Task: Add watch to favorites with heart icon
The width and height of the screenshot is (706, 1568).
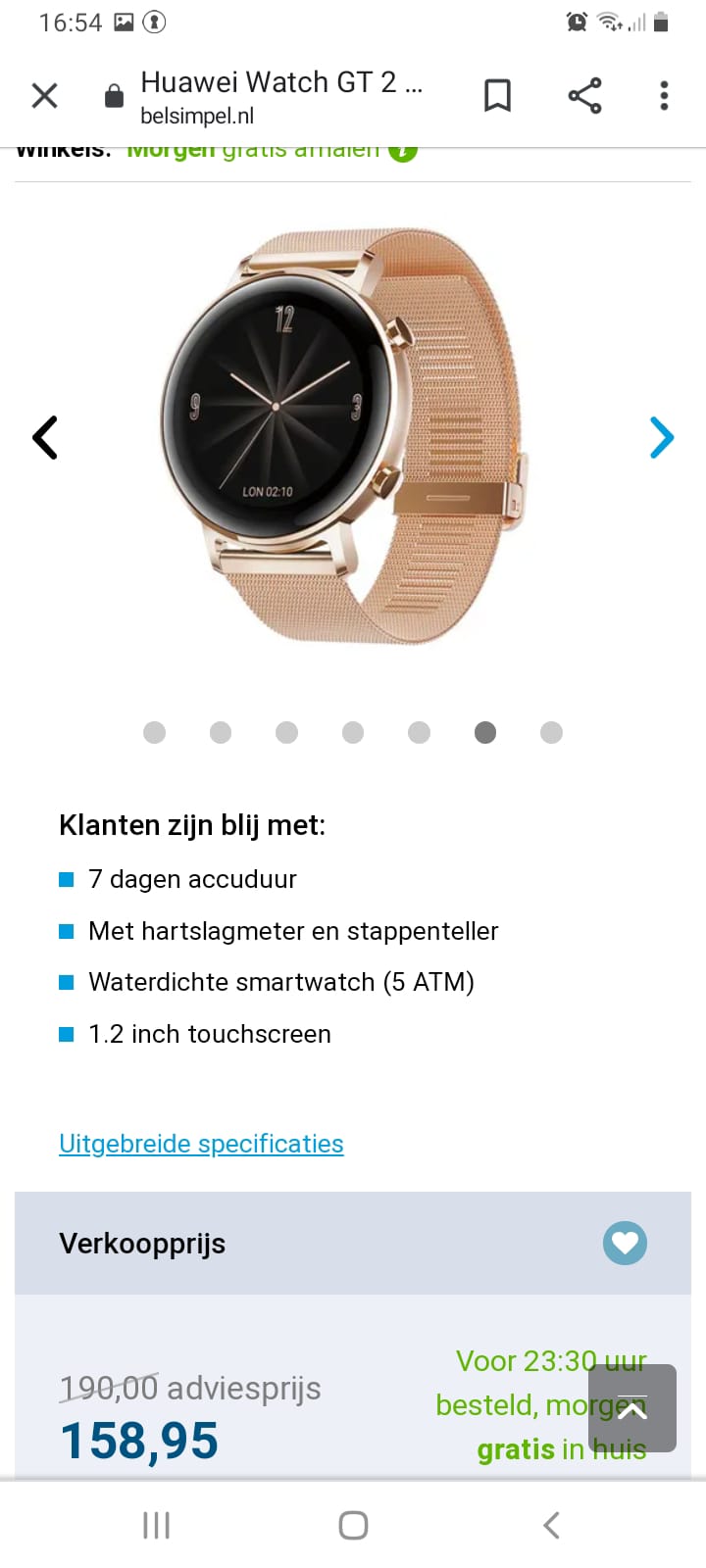Action: click(625, 1243)
